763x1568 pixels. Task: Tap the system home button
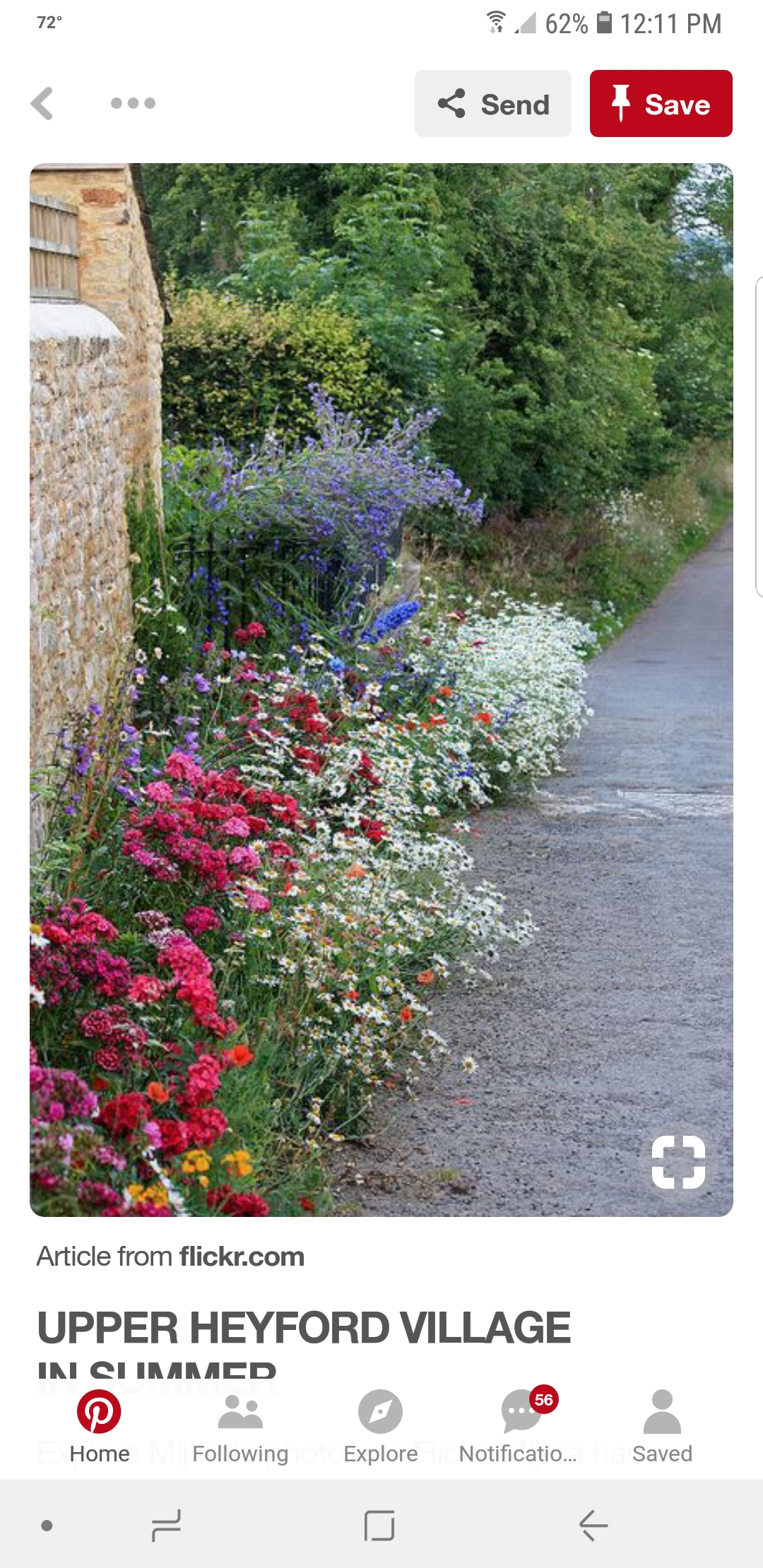click(379, 1525)
